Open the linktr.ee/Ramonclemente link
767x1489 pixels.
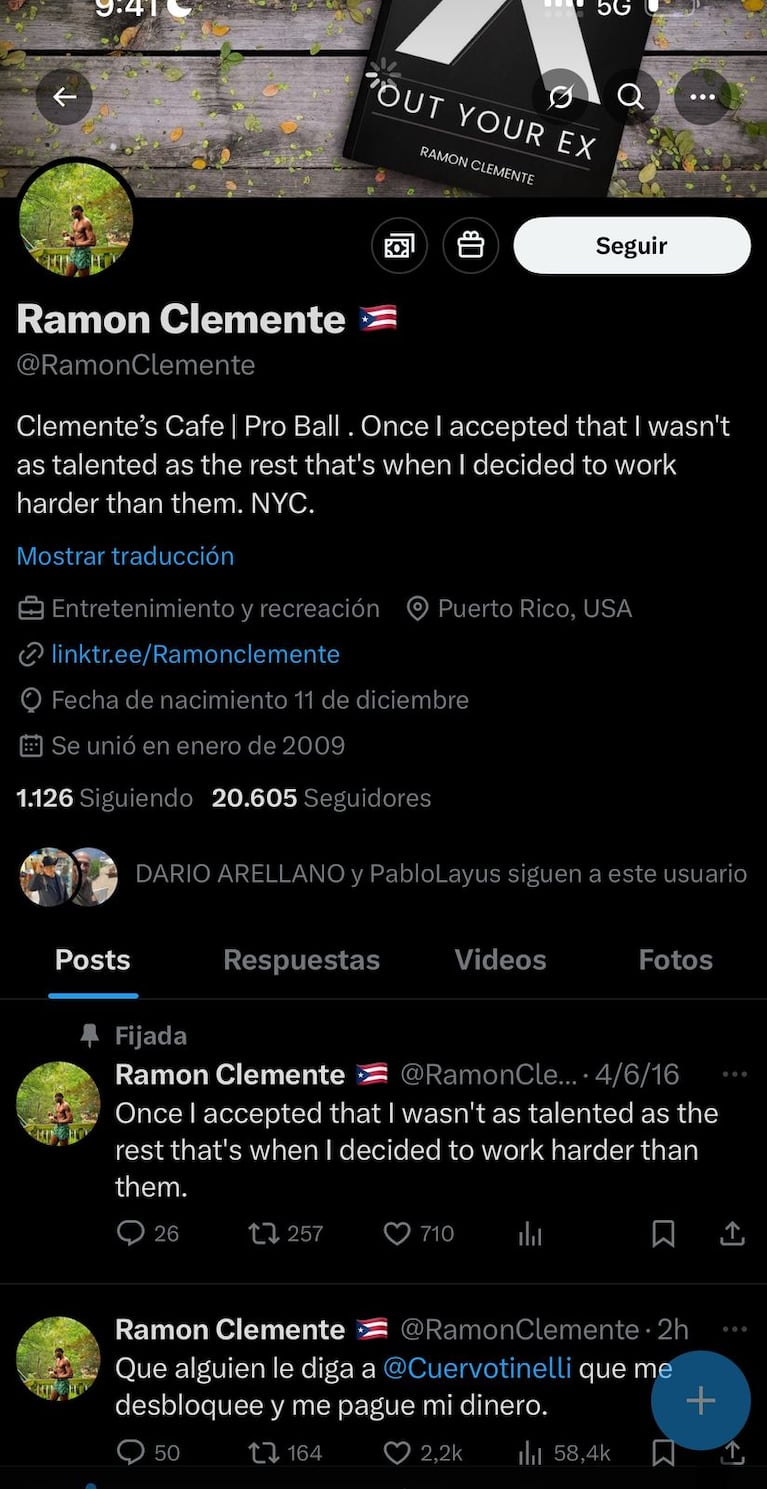tap(195, 654)
